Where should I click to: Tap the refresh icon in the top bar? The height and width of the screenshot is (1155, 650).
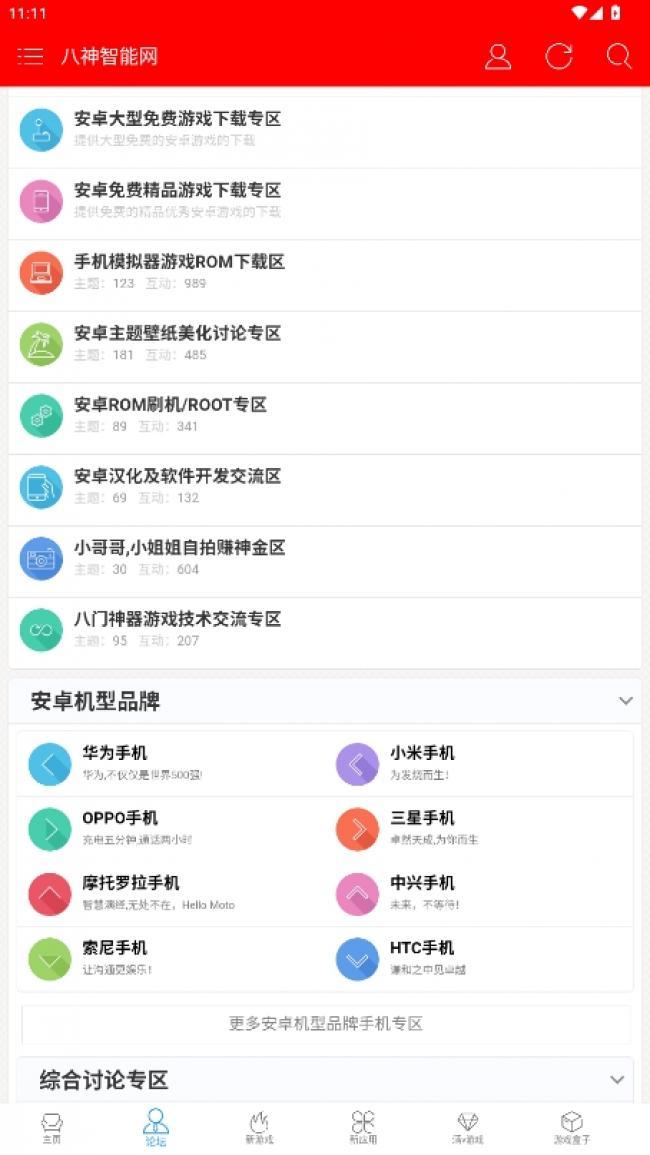coord(559,57)
